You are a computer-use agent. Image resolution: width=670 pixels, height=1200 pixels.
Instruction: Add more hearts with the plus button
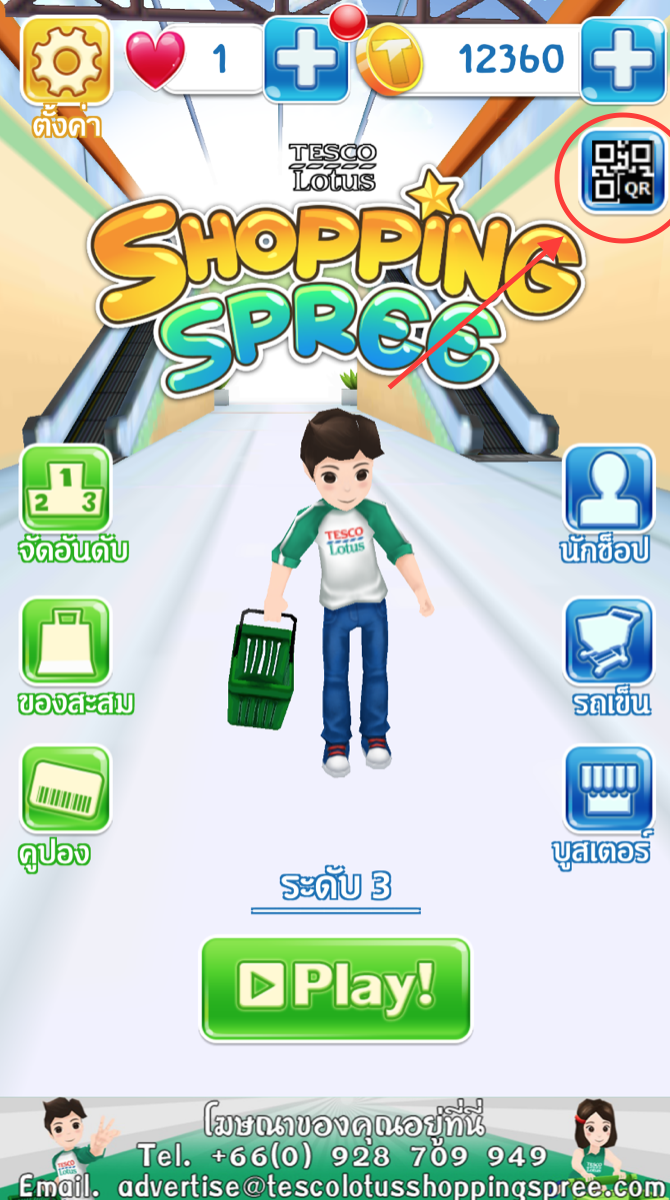(x=306, y=60)
